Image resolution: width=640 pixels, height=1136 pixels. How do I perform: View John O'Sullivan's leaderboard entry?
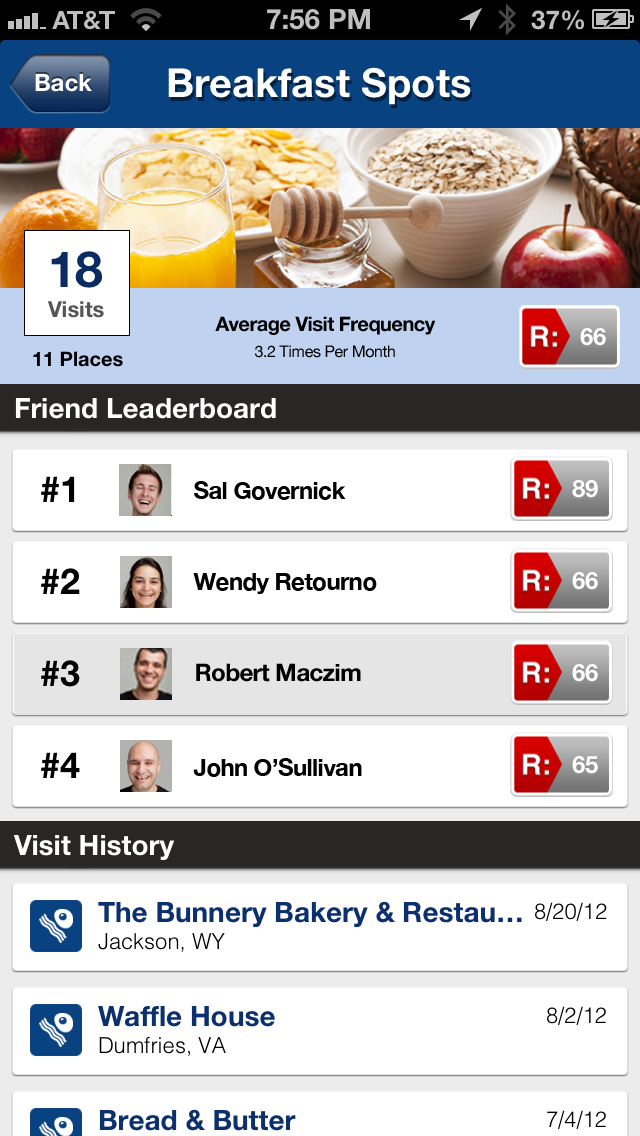click(x=320, y=767)
